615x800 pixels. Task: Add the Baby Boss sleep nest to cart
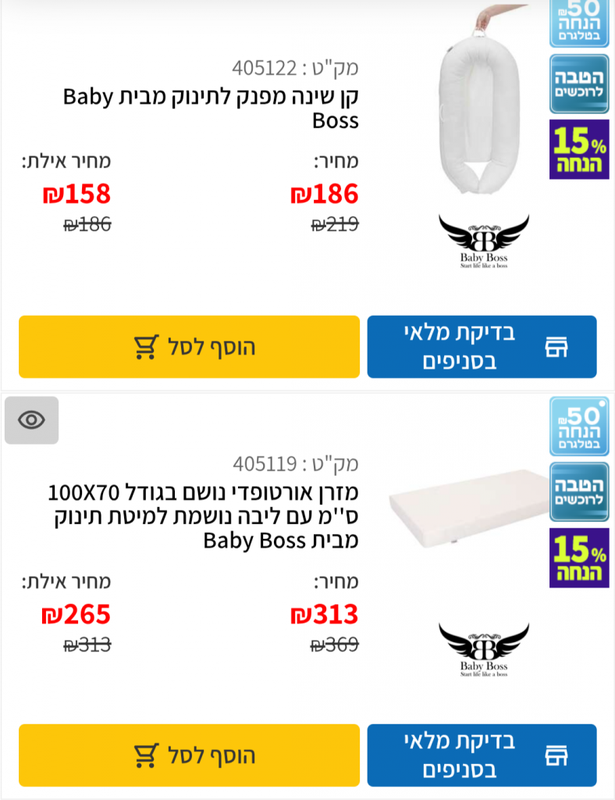click(189, 347)
